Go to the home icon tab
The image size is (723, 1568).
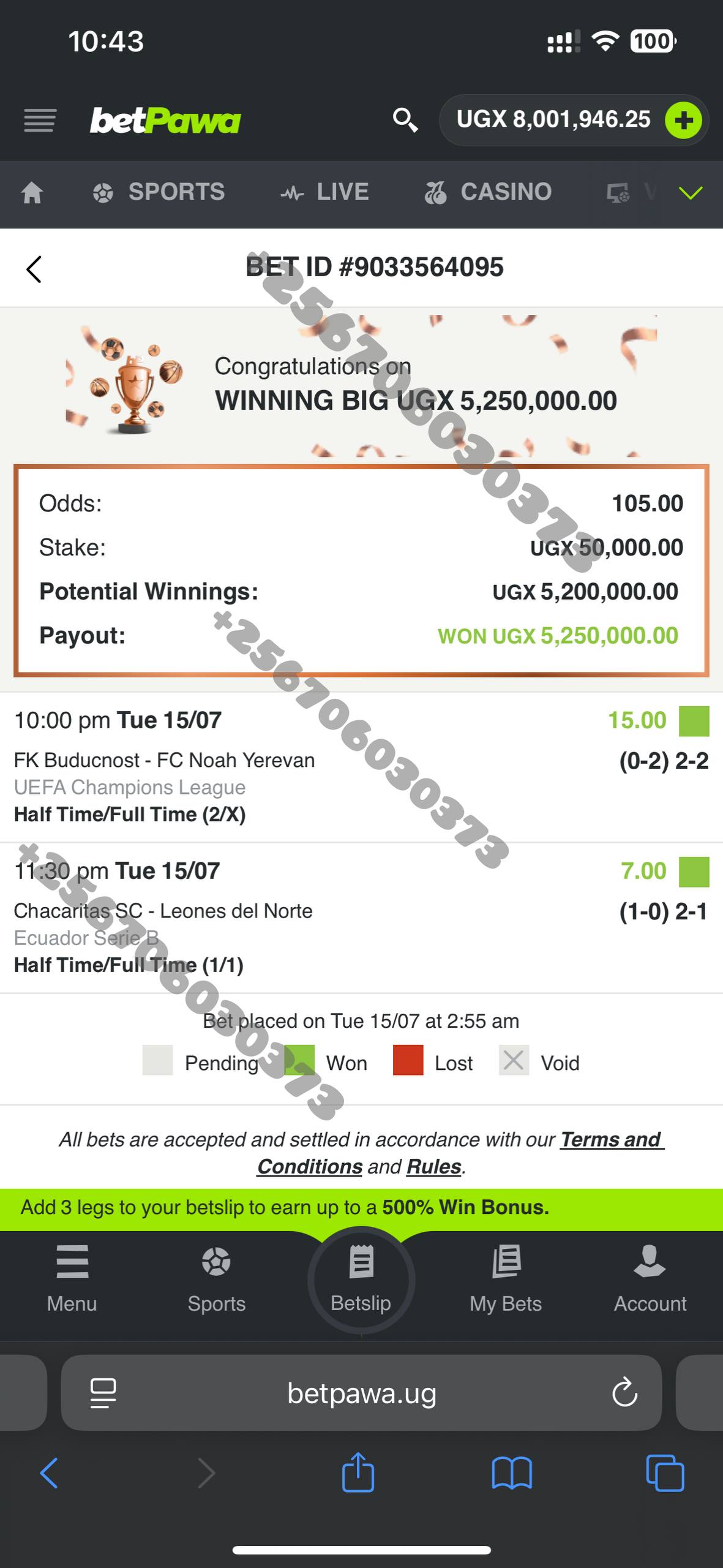click(x=32, y=193)
